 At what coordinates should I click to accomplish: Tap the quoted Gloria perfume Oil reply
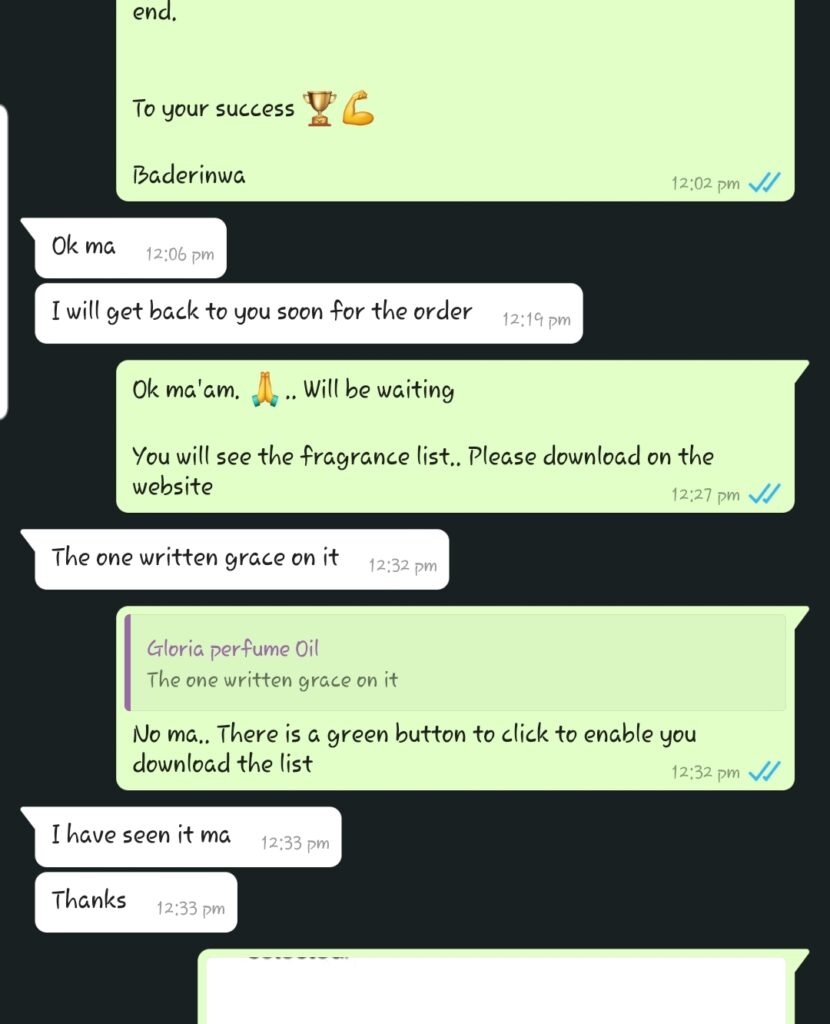(x=455, y=664)
